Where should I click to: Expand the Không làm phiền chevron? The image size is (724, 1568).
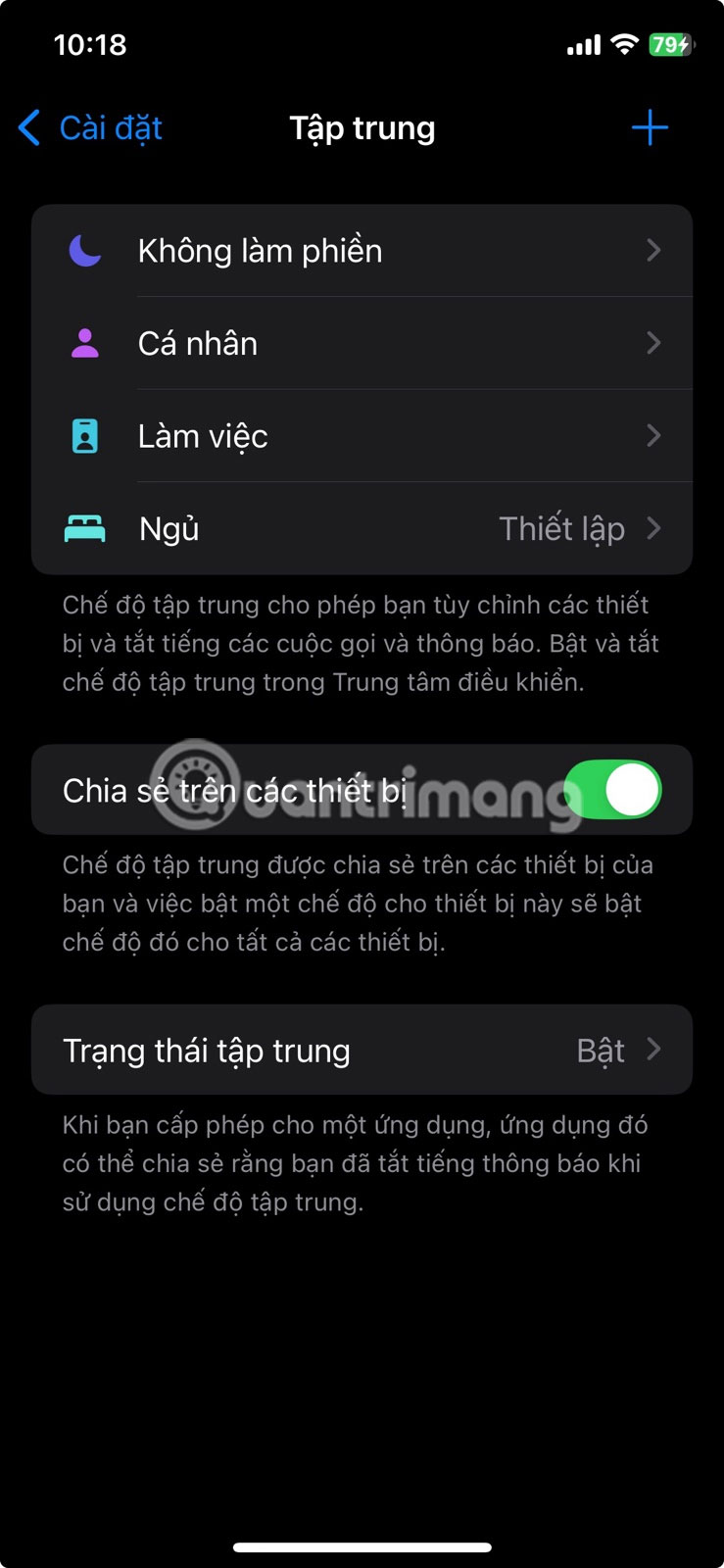point(654,251)
